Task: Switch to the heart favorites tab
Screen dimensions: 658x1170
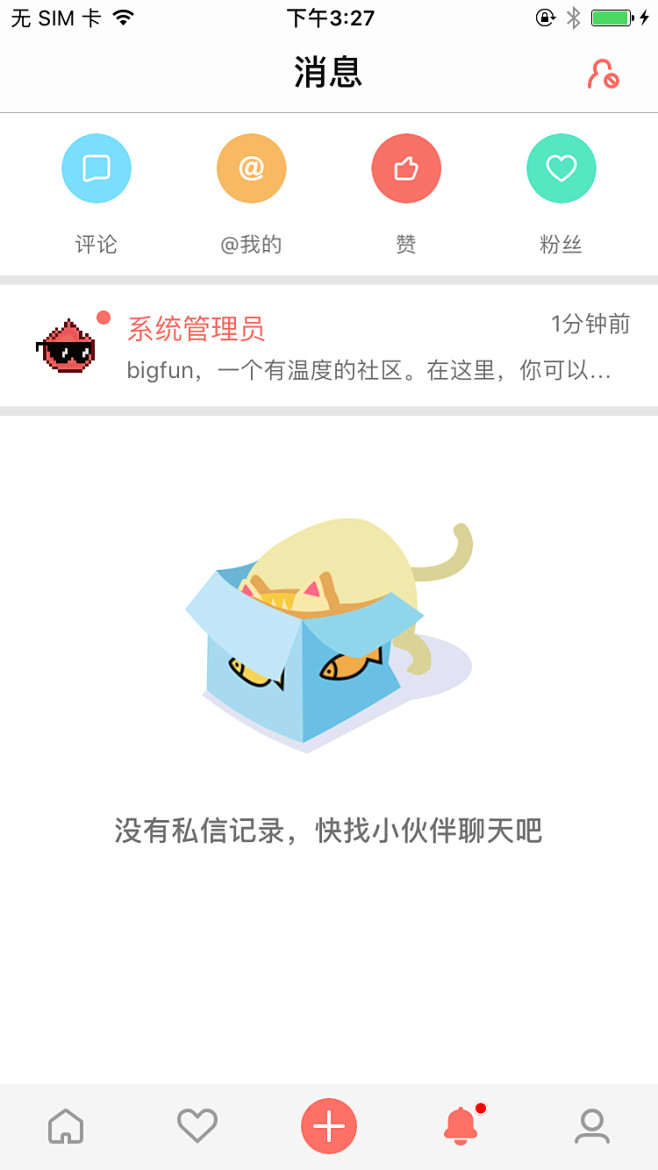Action: pos(197,1126)
